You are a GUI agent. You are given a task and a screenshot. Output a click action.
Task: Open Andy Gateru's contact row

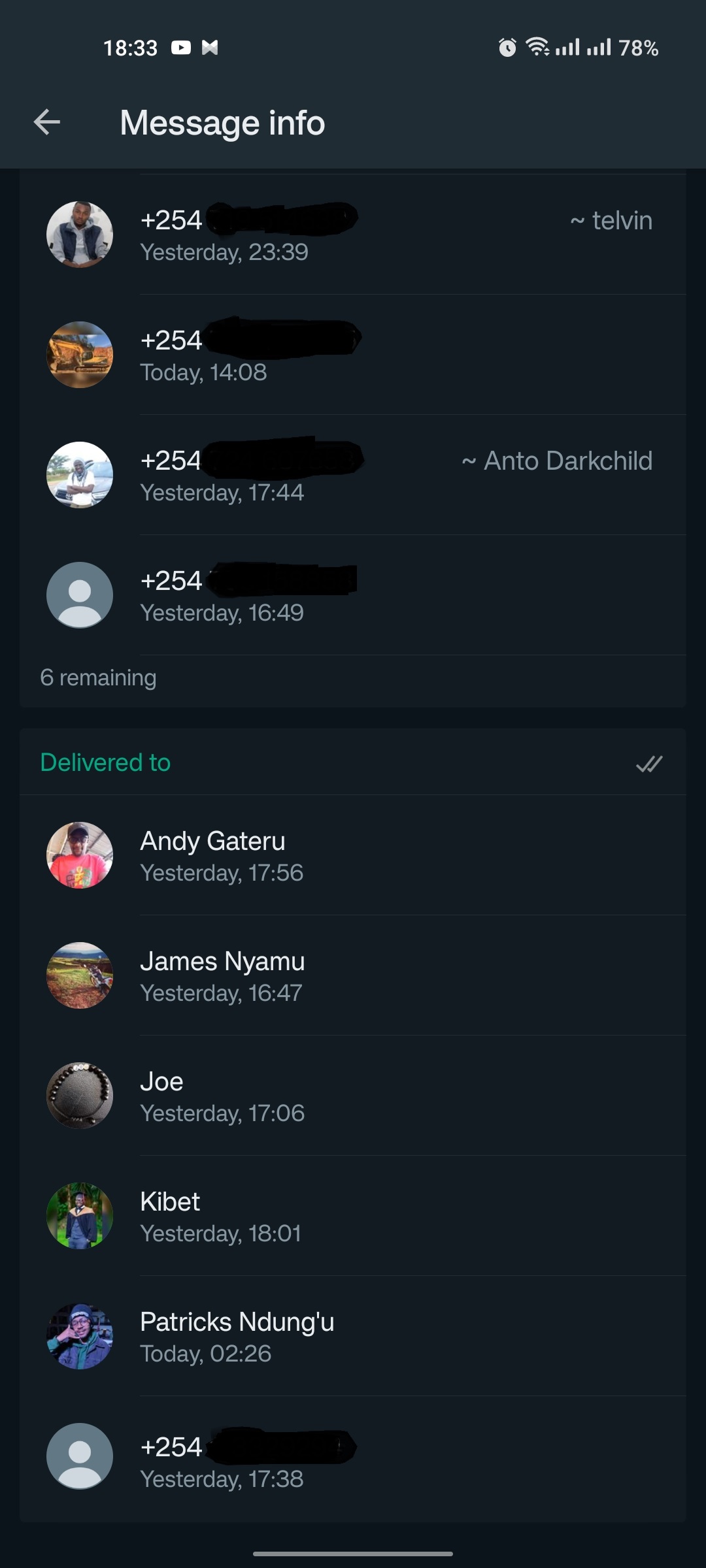pos(353,856)
